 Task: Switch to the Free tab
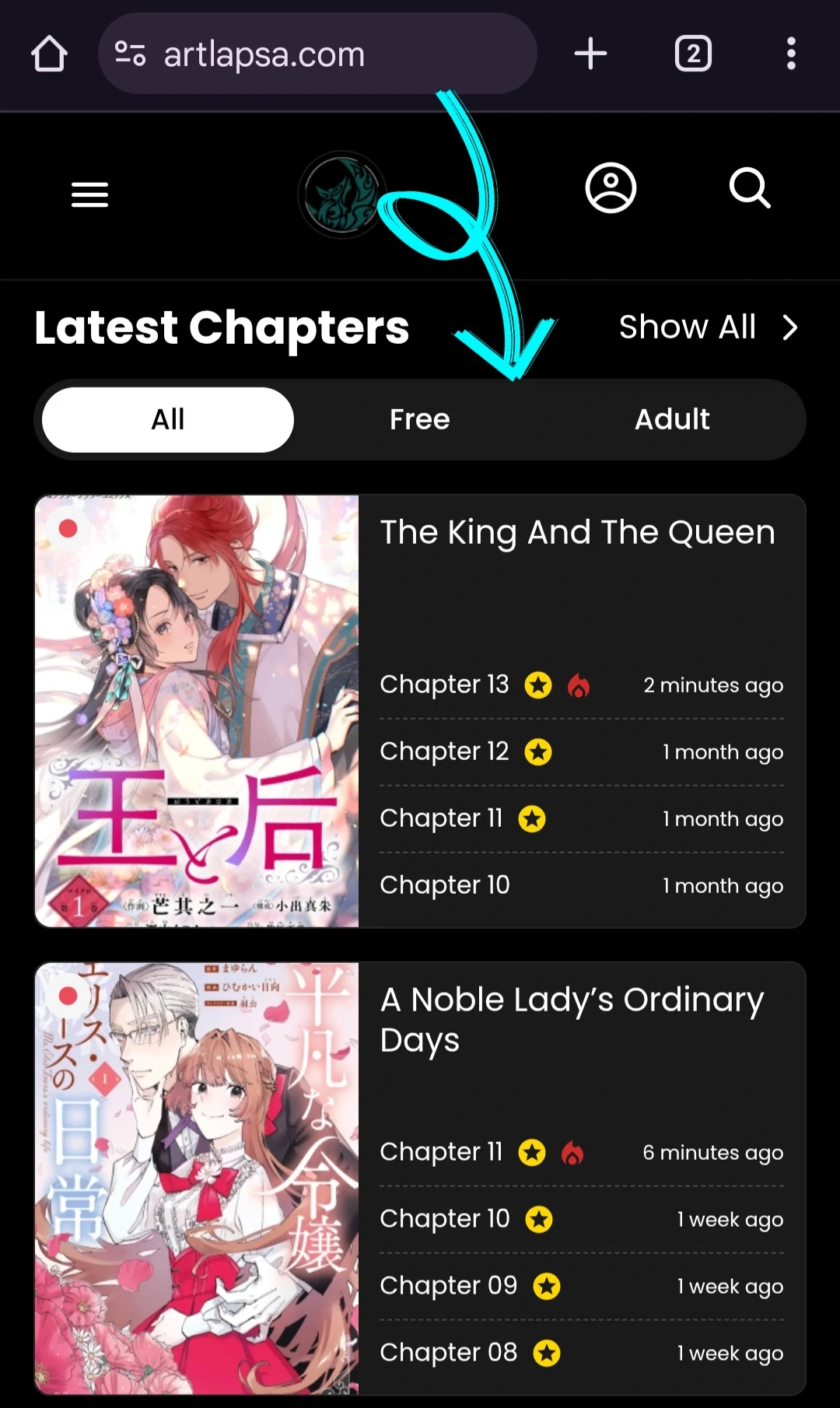[420, 420]
